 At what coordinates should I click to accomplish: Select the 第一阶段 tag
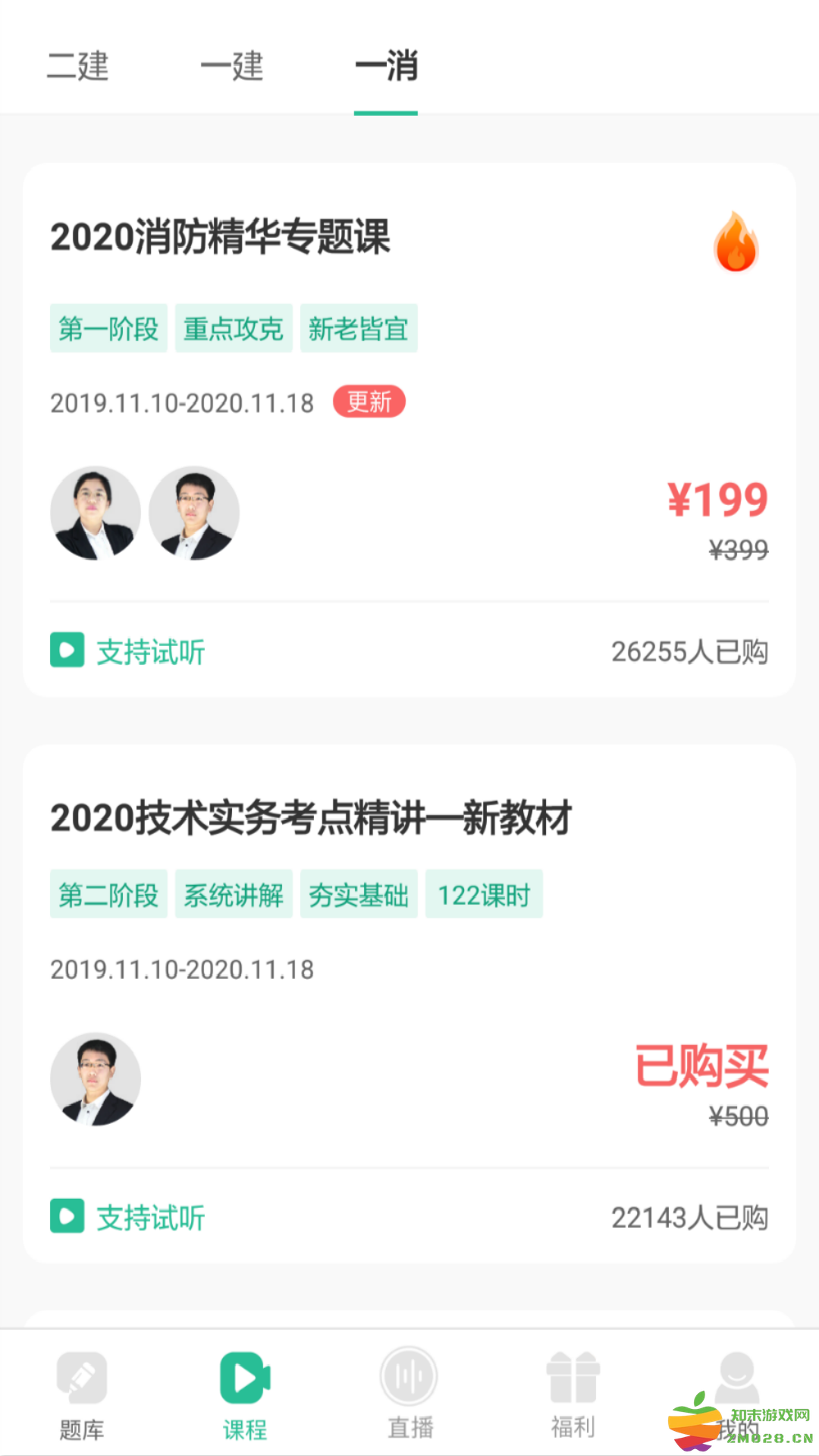click(108, 328)
